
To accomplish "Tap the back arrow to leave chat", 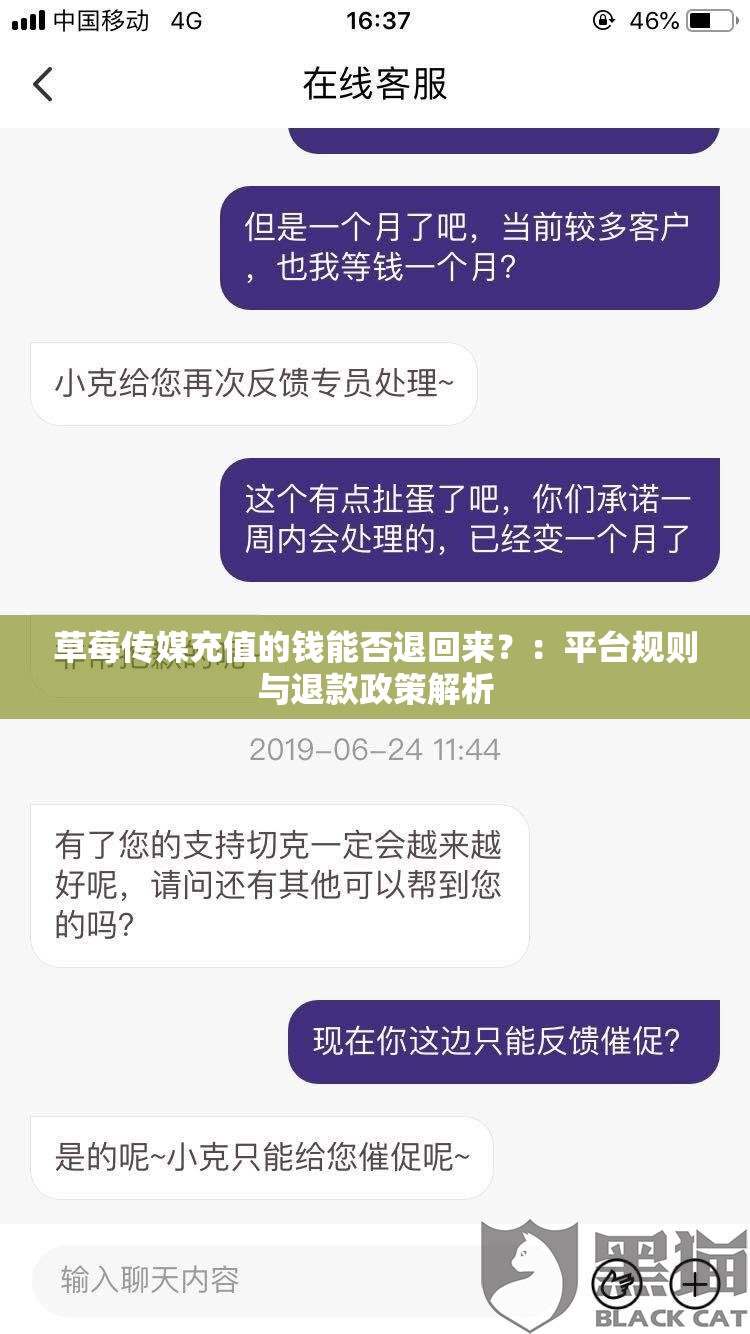I will (x=42, y=86).
